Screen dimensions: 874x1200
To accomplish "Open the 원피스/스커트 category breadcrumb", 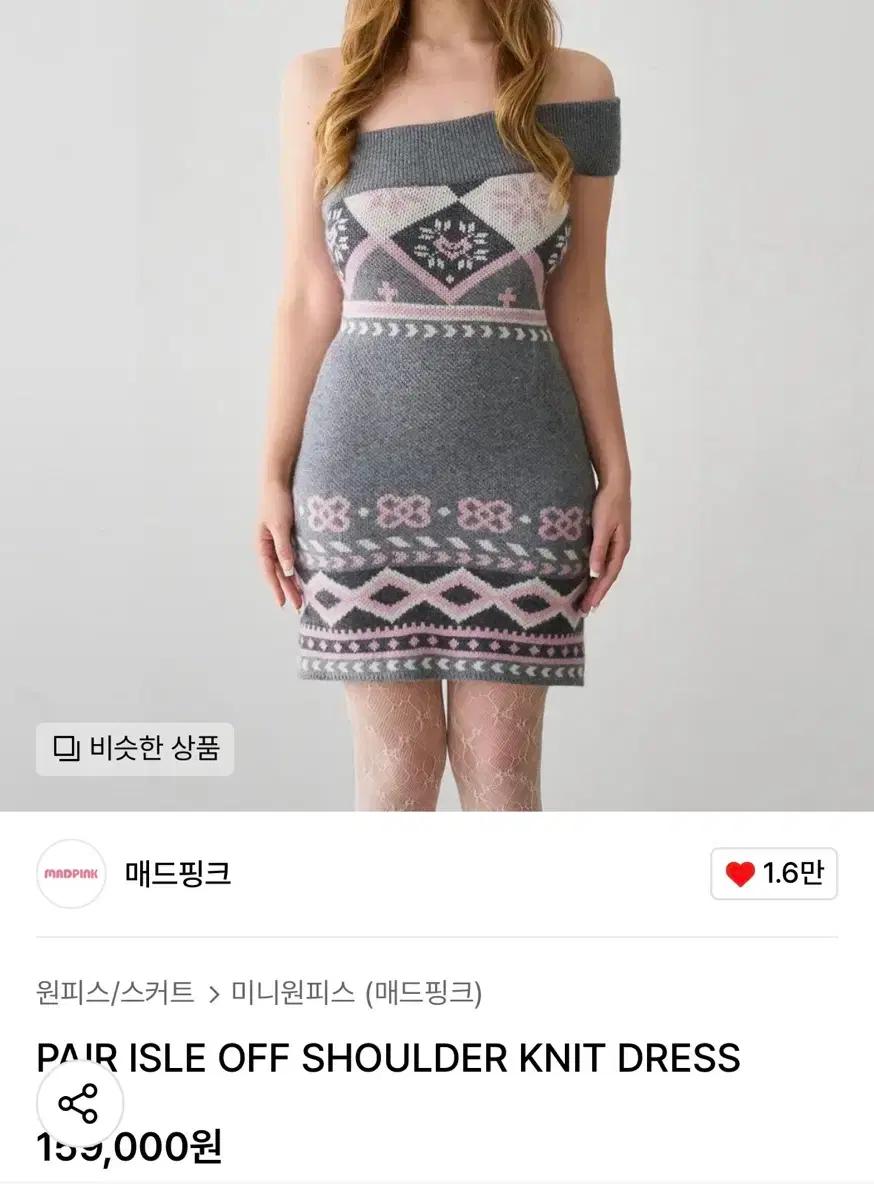I will 115,993.
